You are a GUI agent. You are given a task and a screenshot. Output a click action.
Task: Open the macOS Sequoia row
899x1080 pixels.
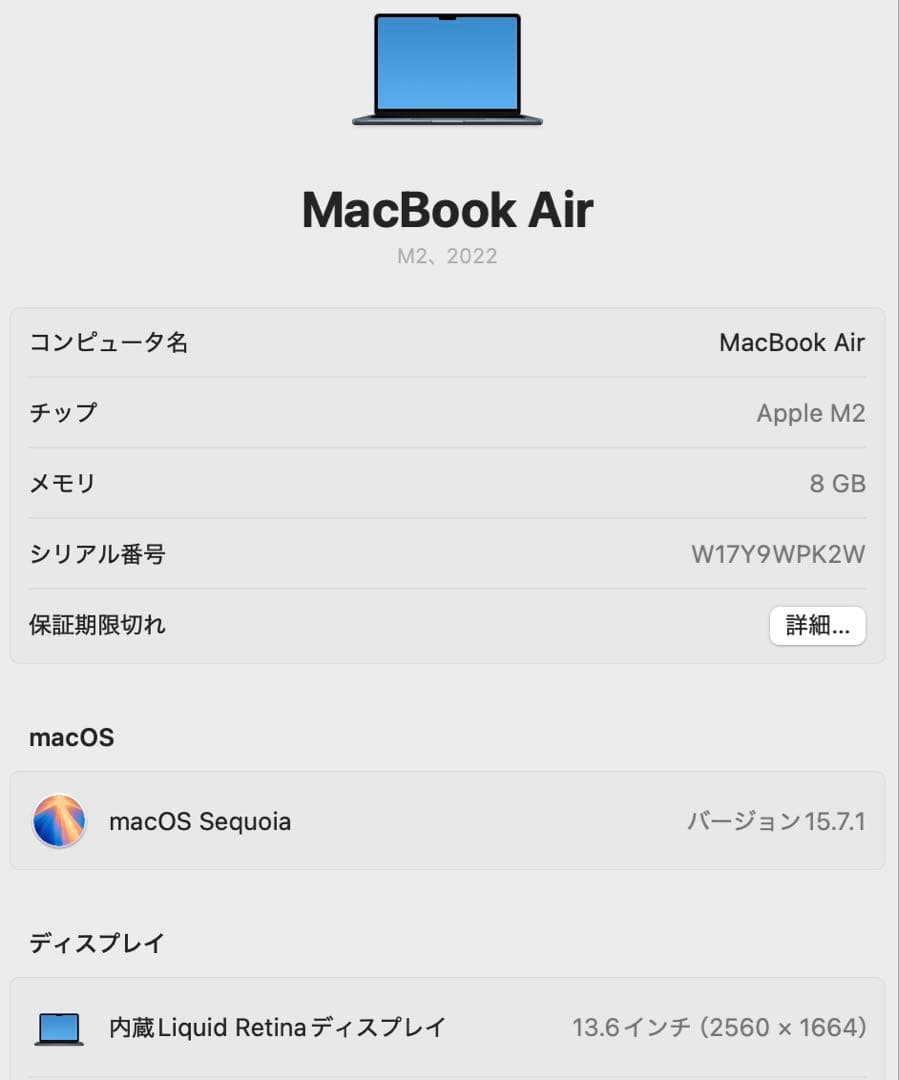click(x=447, y=821)
